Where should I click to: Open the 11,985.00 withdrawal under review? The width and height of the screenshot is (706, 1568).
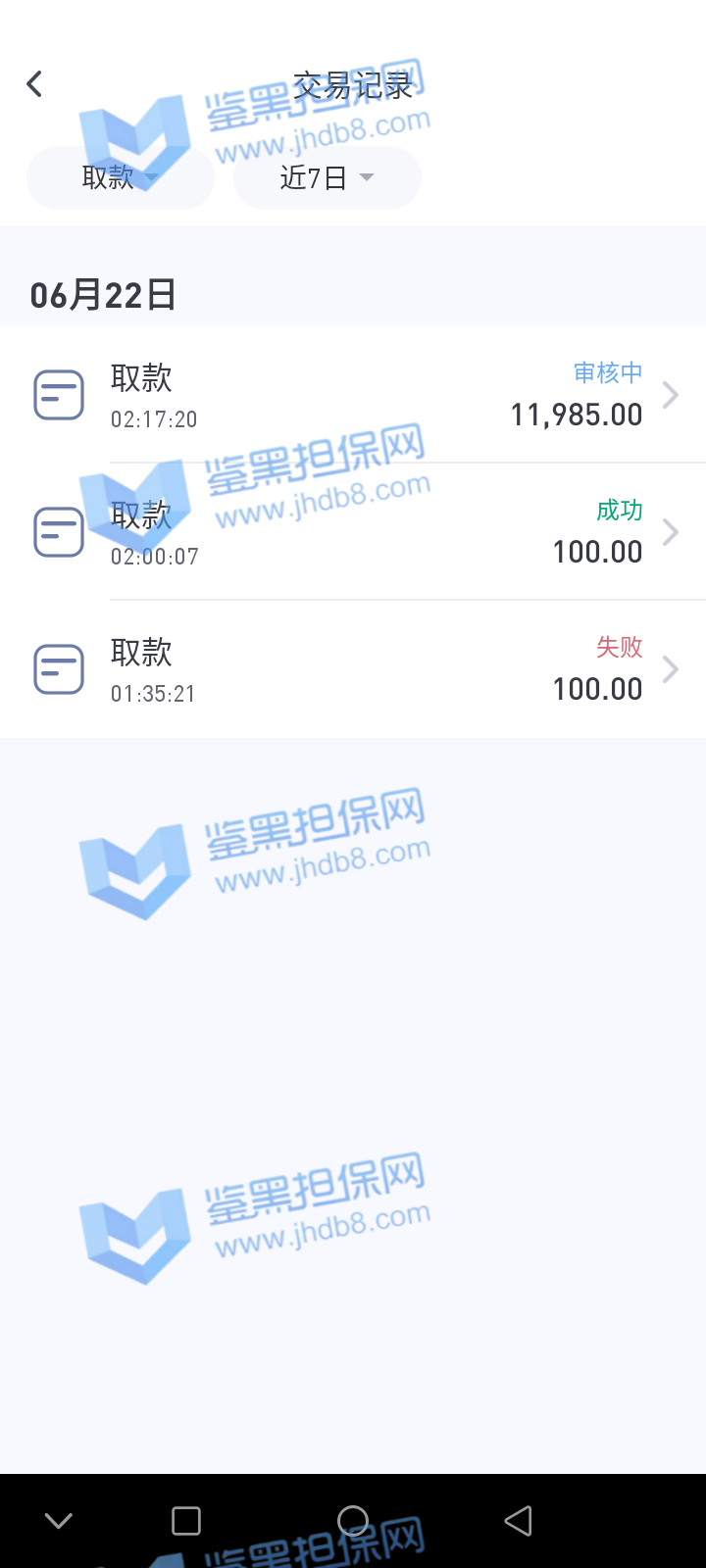[x=353, y=395]
